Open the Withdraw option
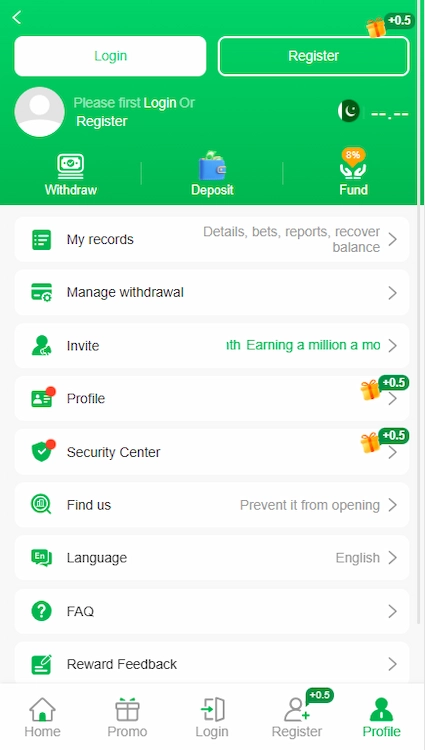 coord(71,175)
